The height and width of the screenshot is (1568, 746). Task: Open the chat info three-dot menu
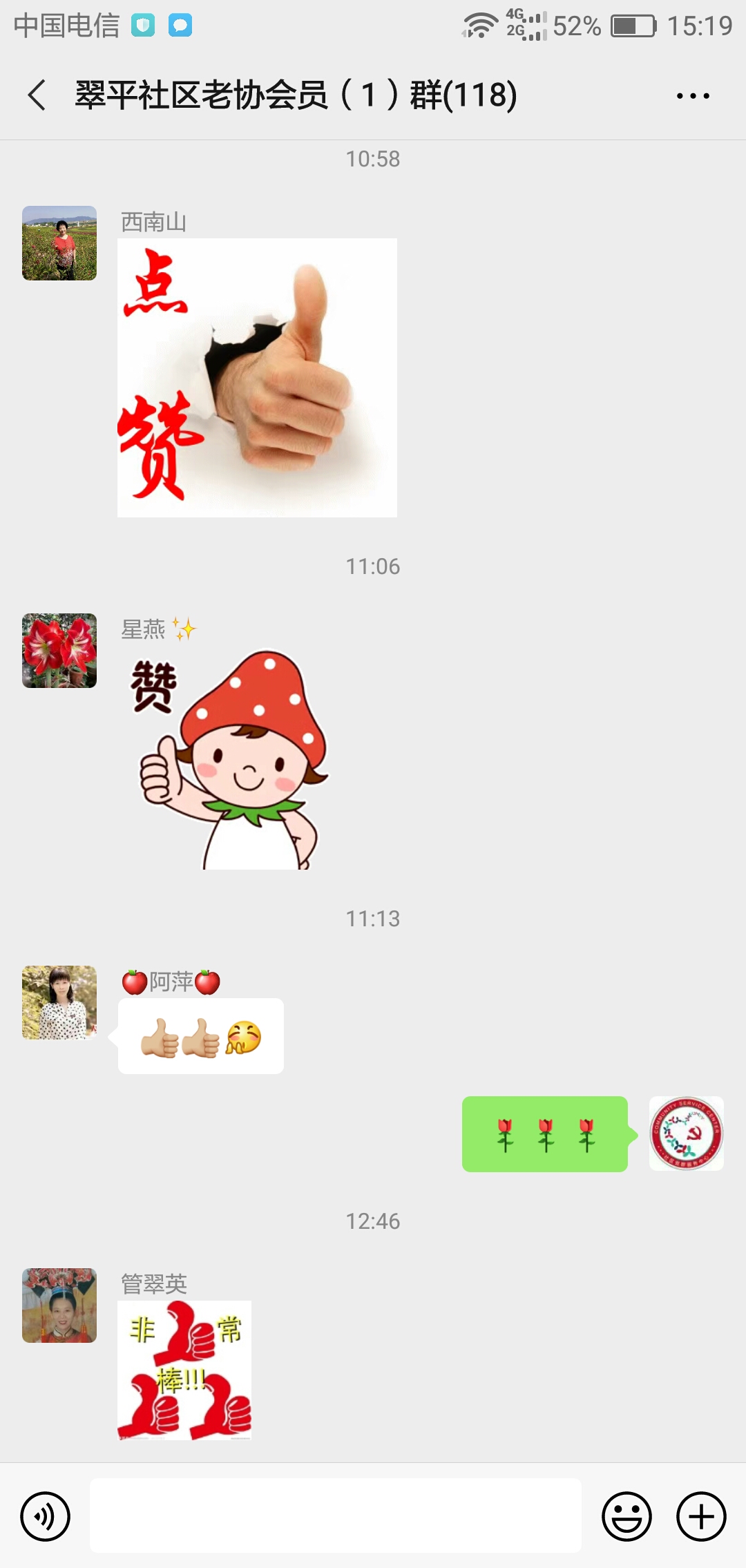point(693,96)
